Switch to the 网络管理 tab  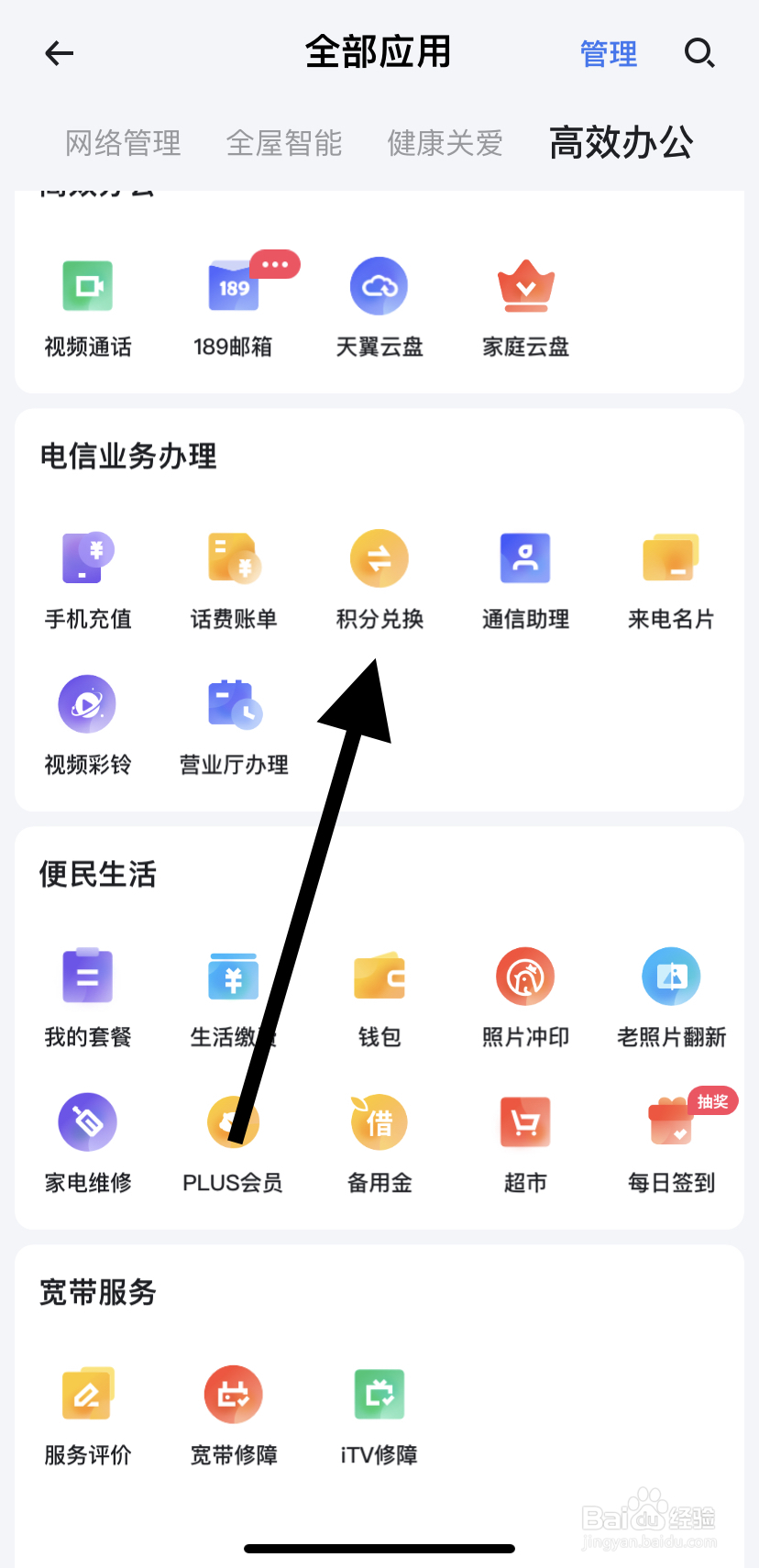point(122,143)
